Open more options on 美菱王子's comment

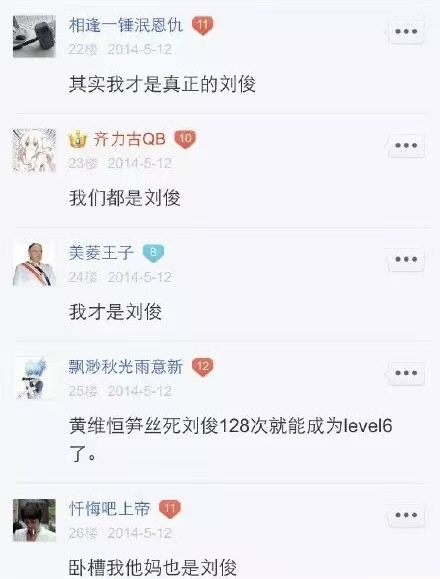pyautogui.click(x=406, y=259)
